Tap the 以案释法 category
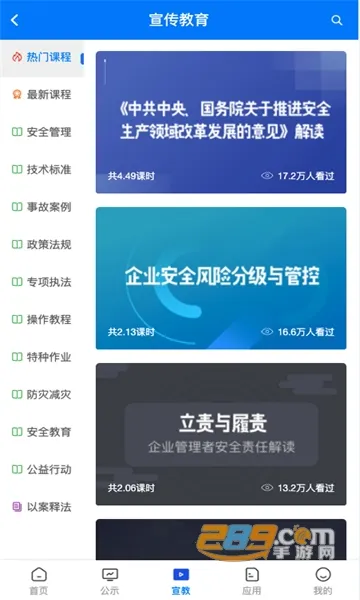360x600 pixels. point(41,507)
